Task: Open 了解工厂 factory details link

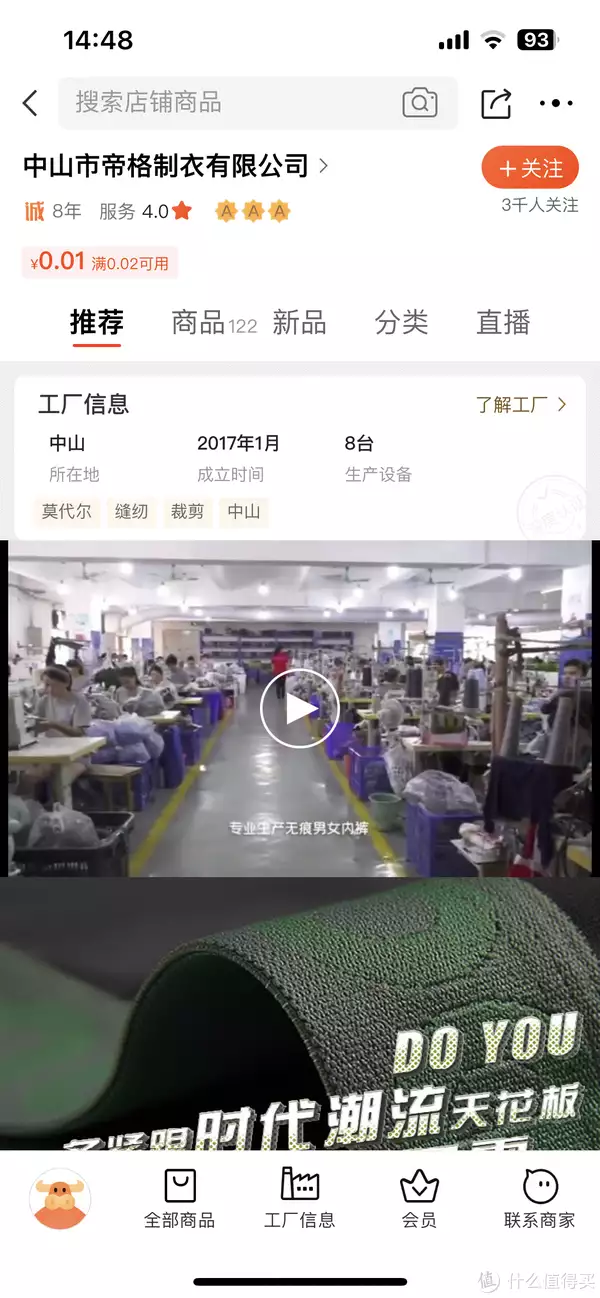Action: pyautogui.click(x=521, y=405)
